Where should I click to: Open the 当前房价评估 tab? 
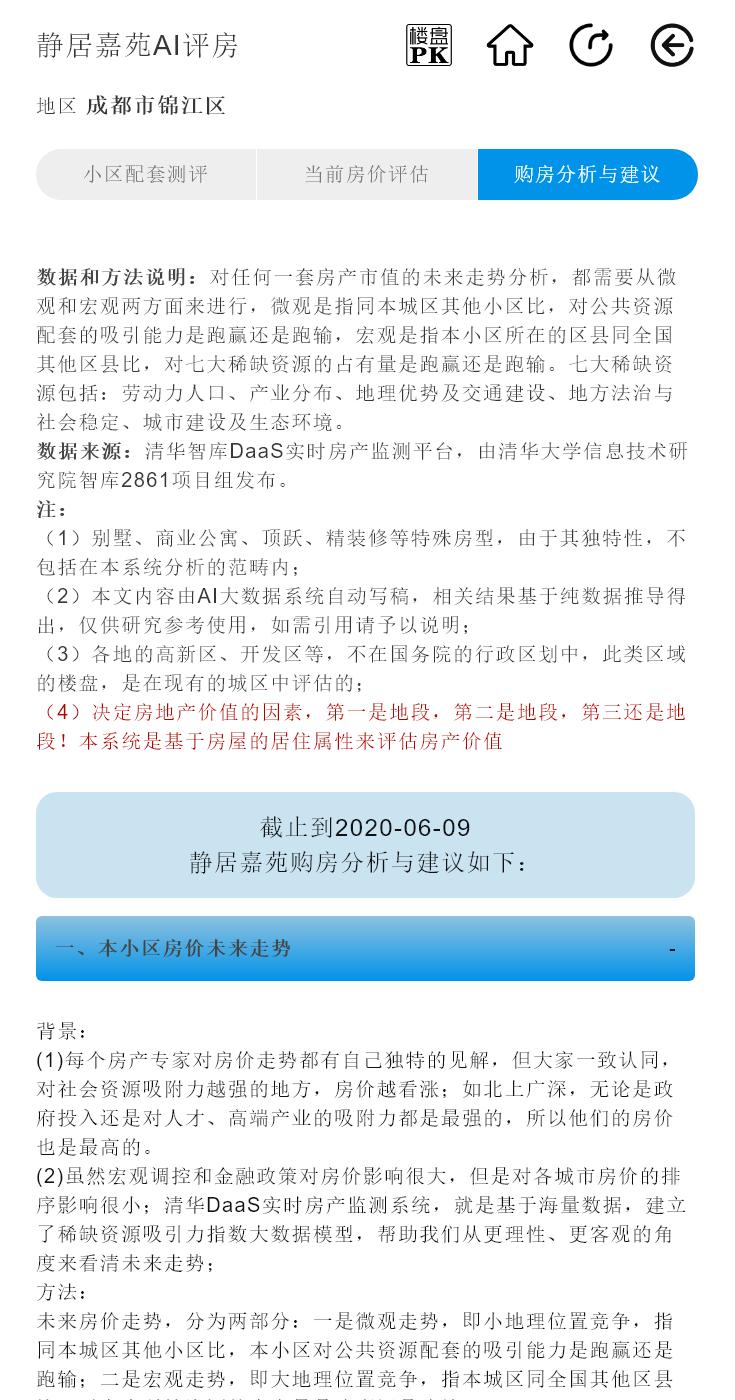coord(366,174)
